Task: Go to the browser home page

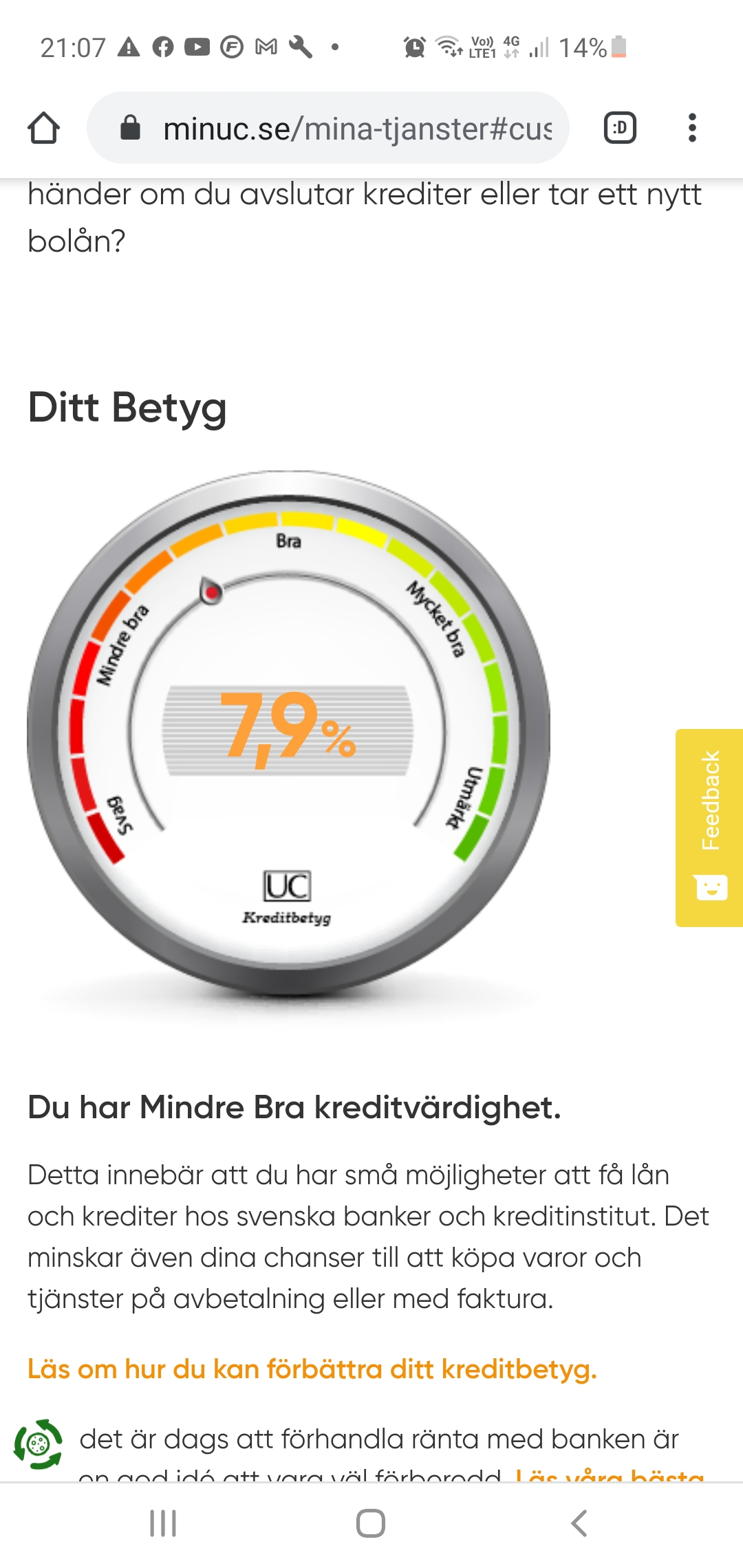Action: point(43,128)
